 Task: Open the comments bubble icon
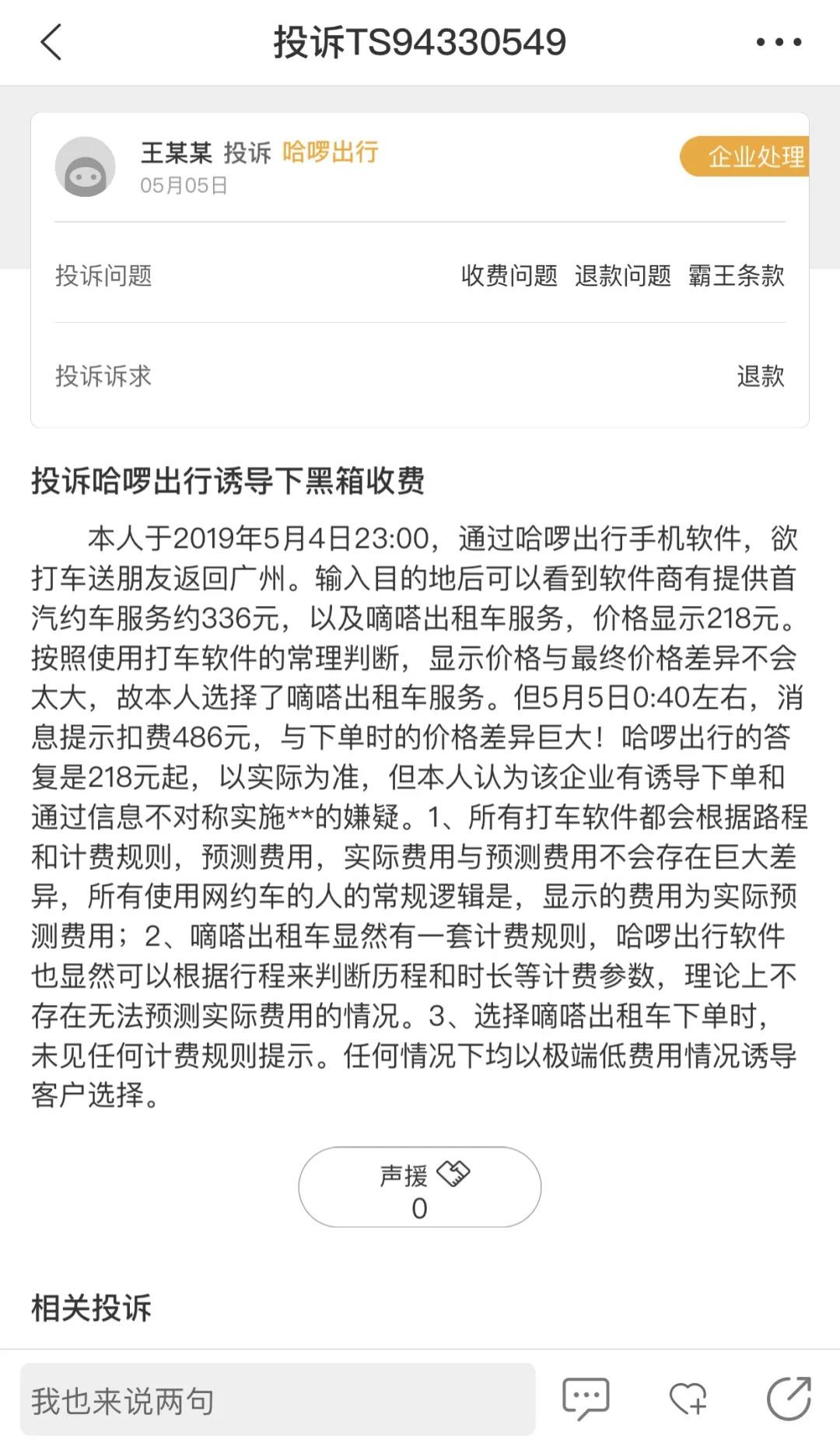pos(586,1399)
